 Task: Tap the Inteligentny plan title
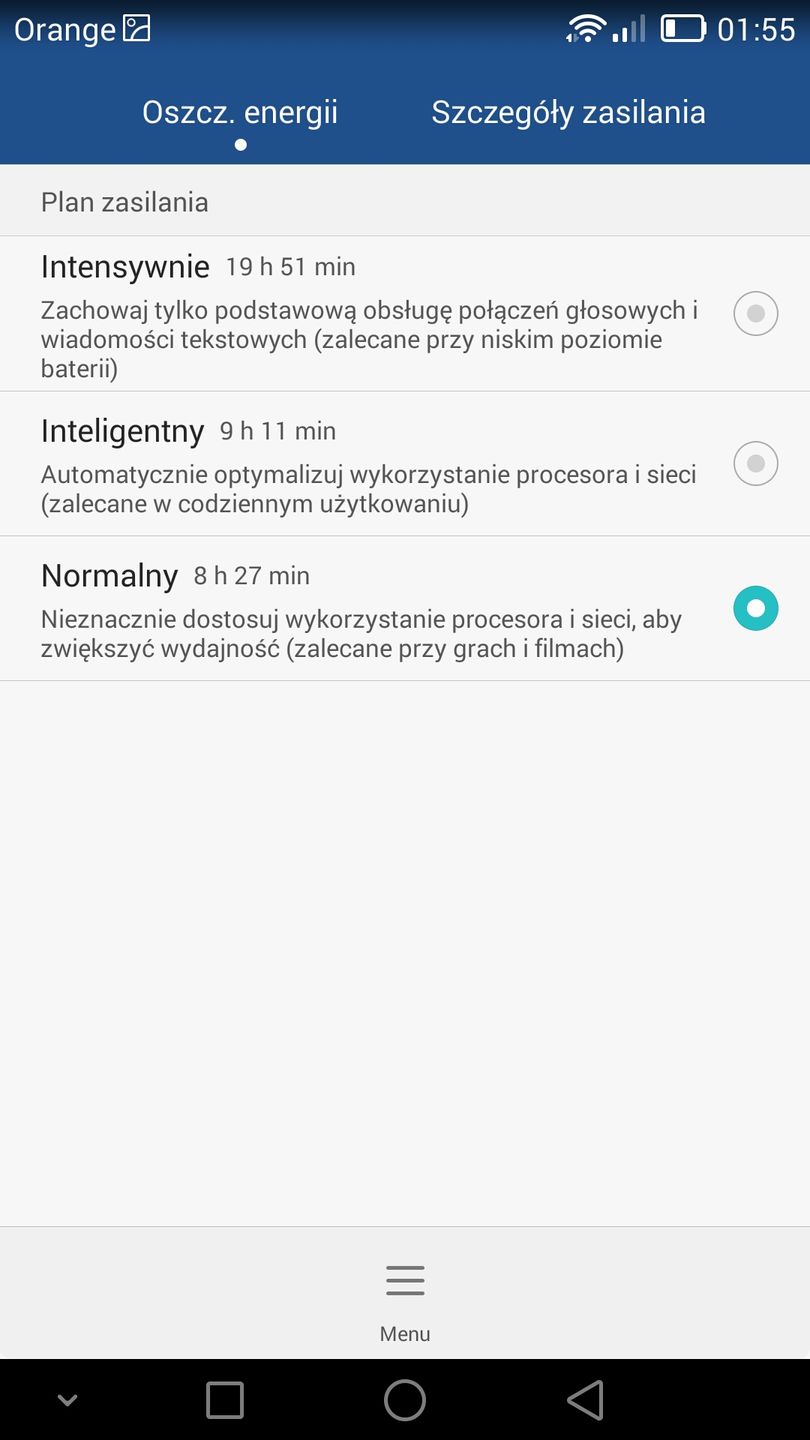pyautogui.click(x=122, y=430)
